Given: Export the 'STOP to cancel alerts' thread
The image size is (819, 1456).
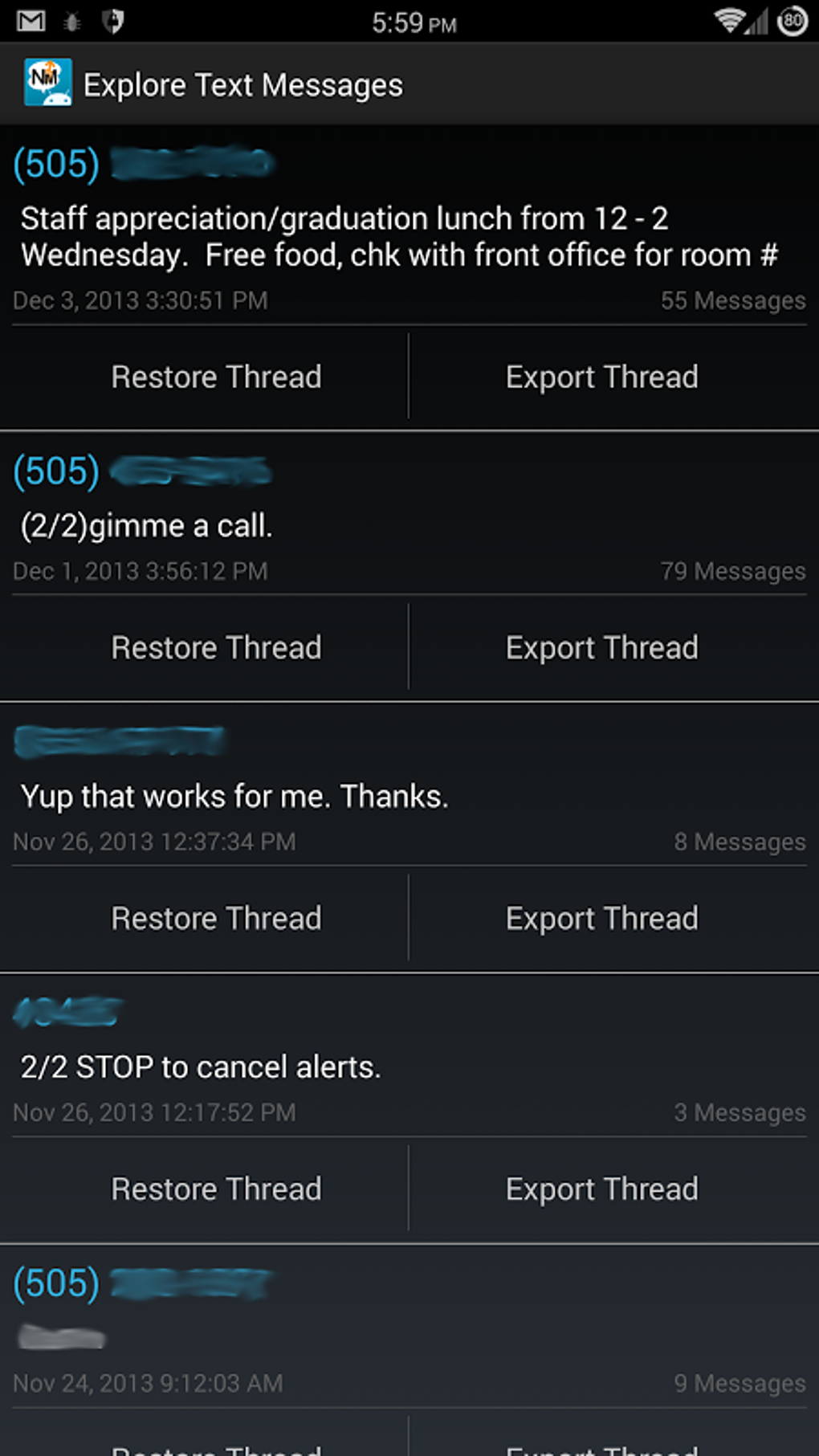Looking at the screenshot, I should pos(601,1189).
